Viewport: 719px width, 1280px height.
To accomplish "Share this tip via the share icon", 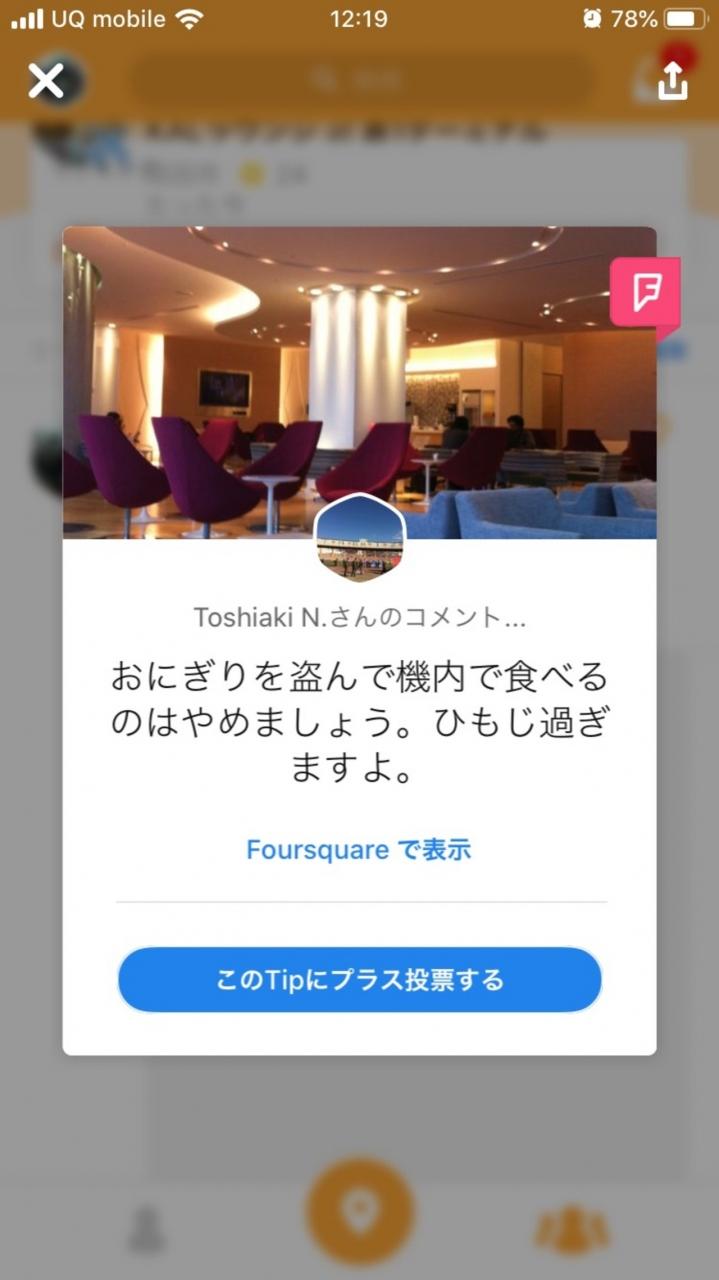I will pos(673,81).
